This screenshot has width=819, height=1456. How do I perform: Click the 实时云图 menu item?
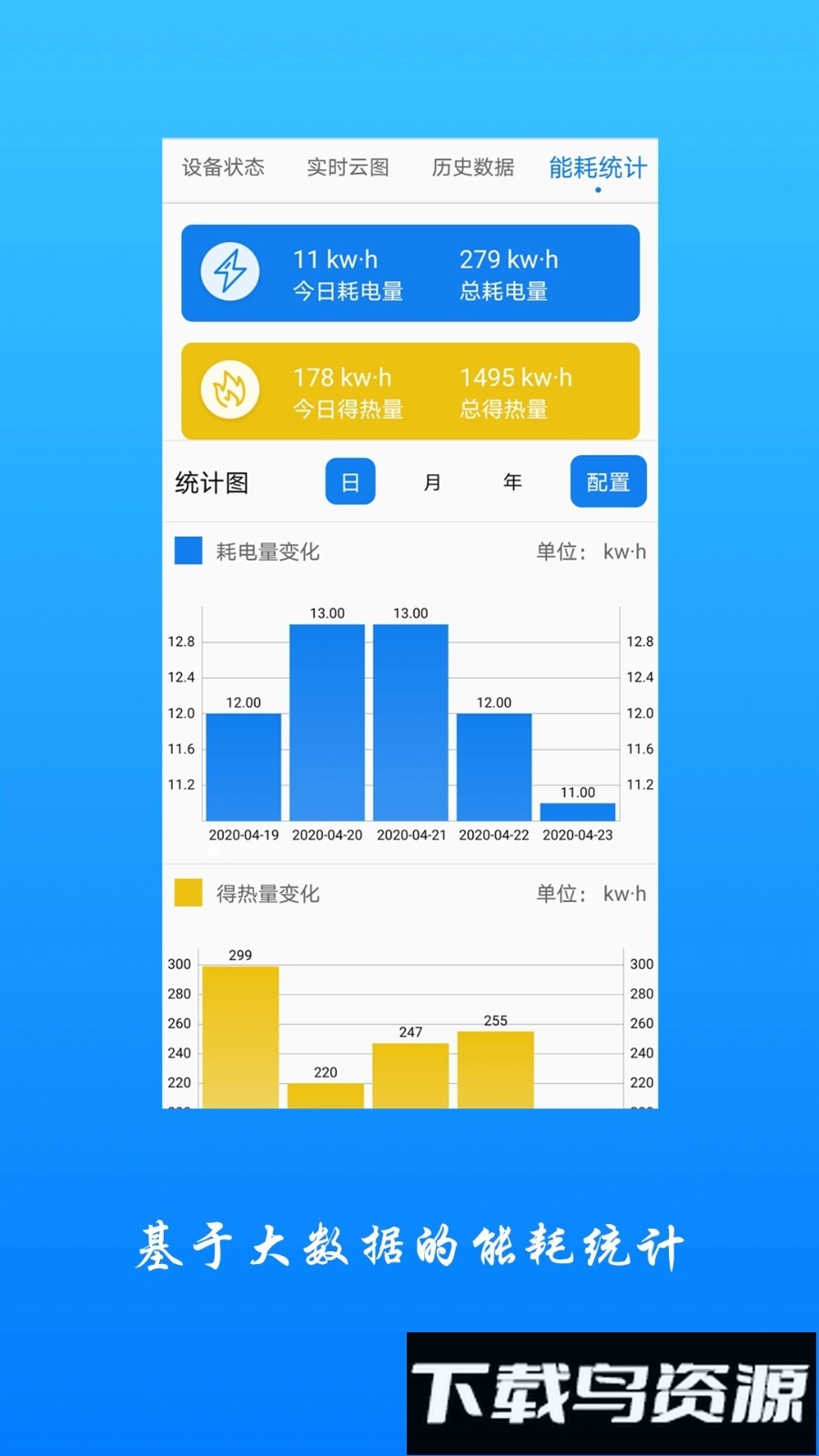point(349,167)
